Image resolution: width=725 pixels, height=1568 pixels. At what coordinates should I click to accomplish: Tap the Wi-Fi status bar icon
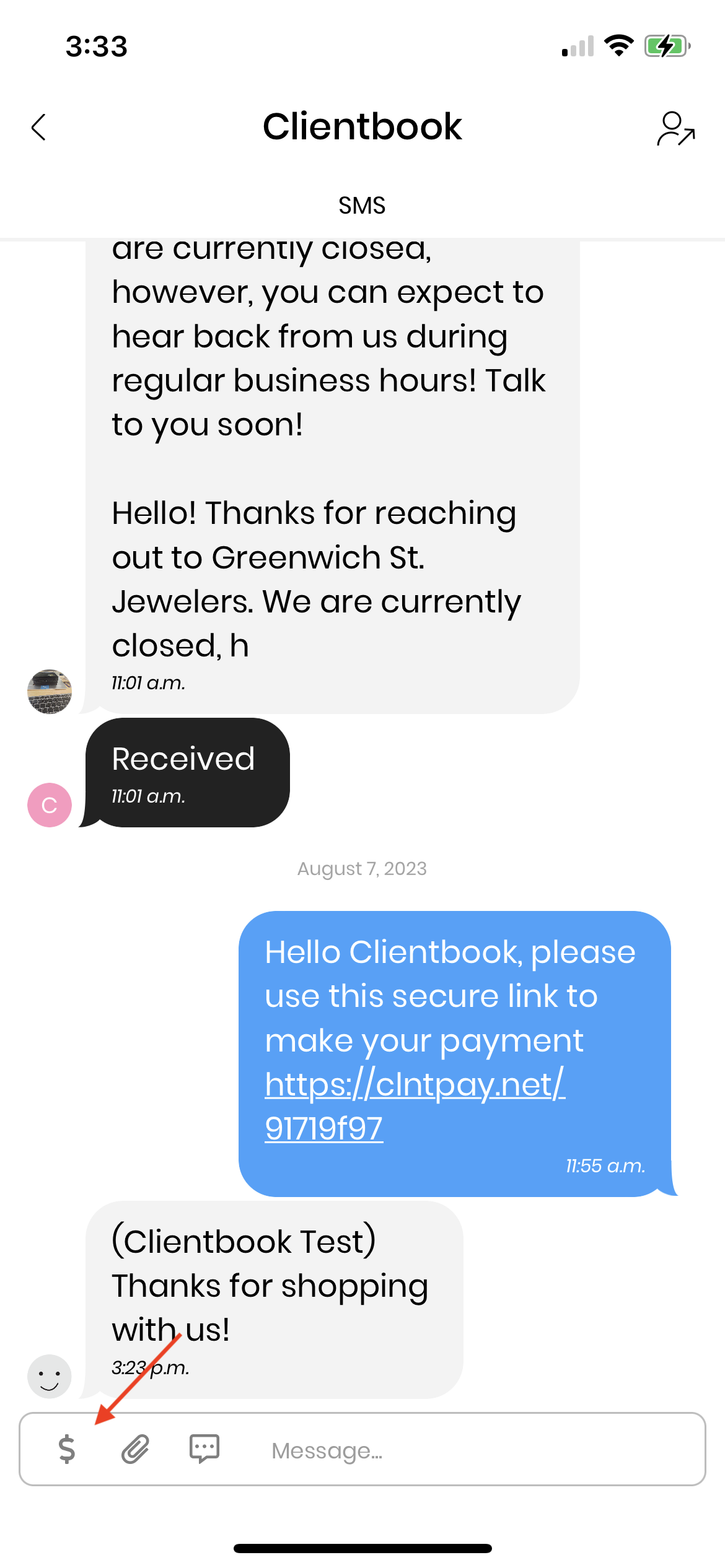point(617,46)
